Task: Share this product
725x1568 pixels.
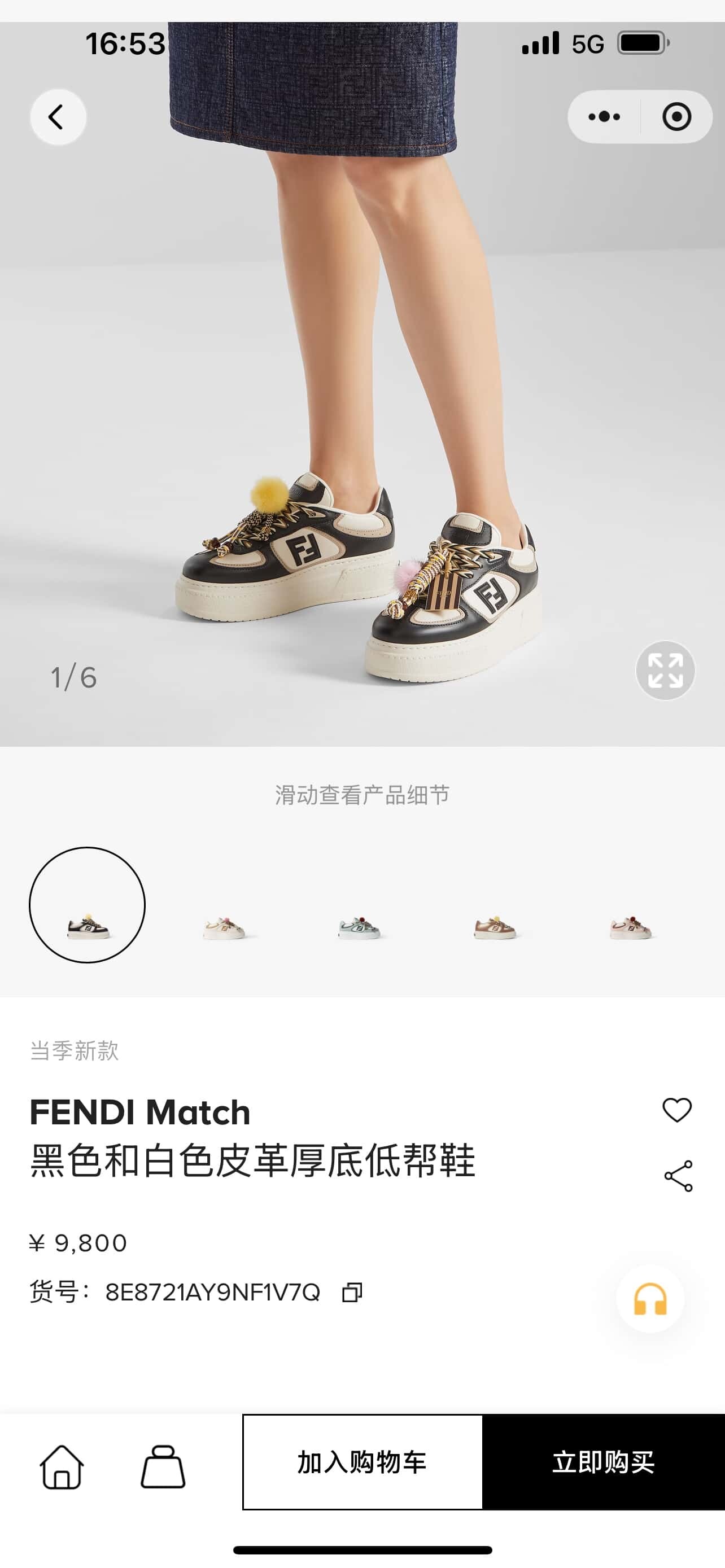Action: tap(678, 1176)
